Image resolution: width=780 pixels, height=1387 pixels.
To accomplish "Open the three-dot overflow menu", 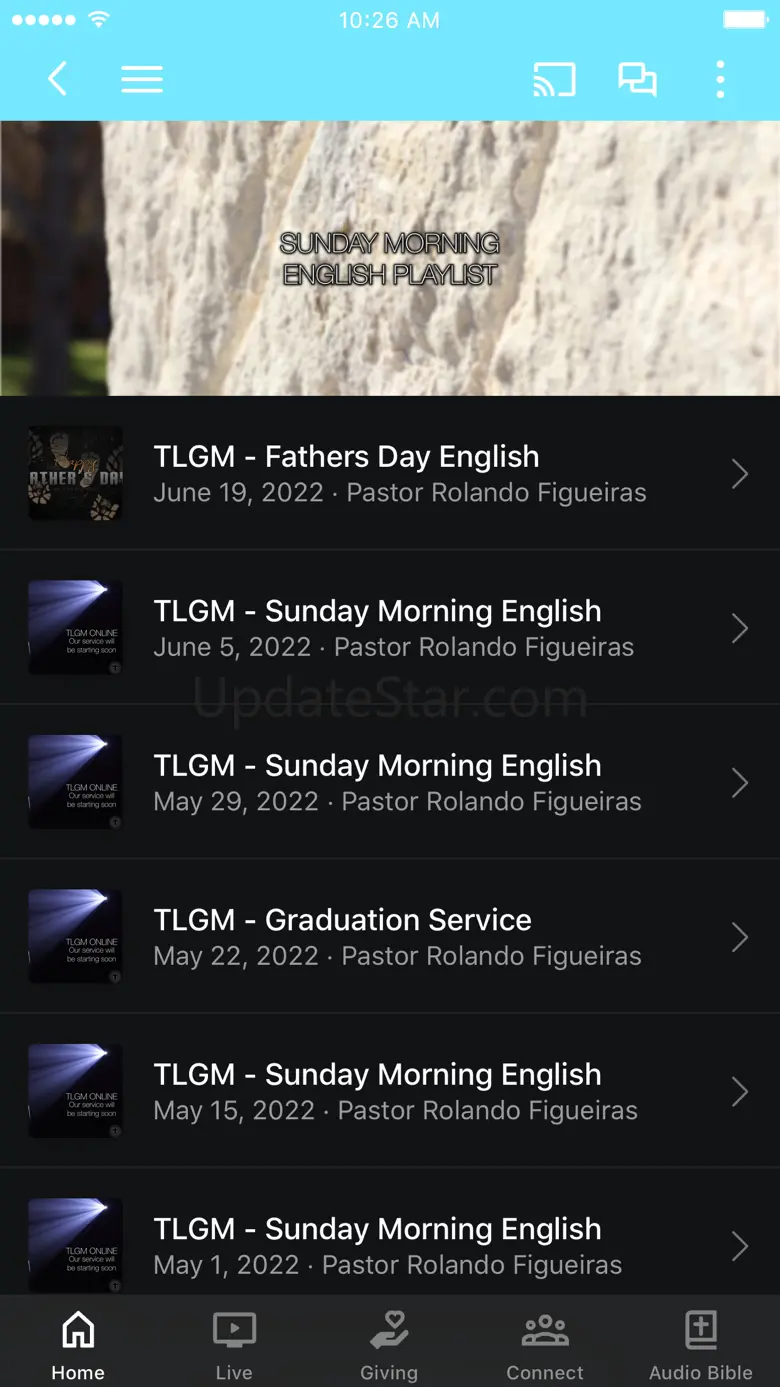I will point(720,79).
